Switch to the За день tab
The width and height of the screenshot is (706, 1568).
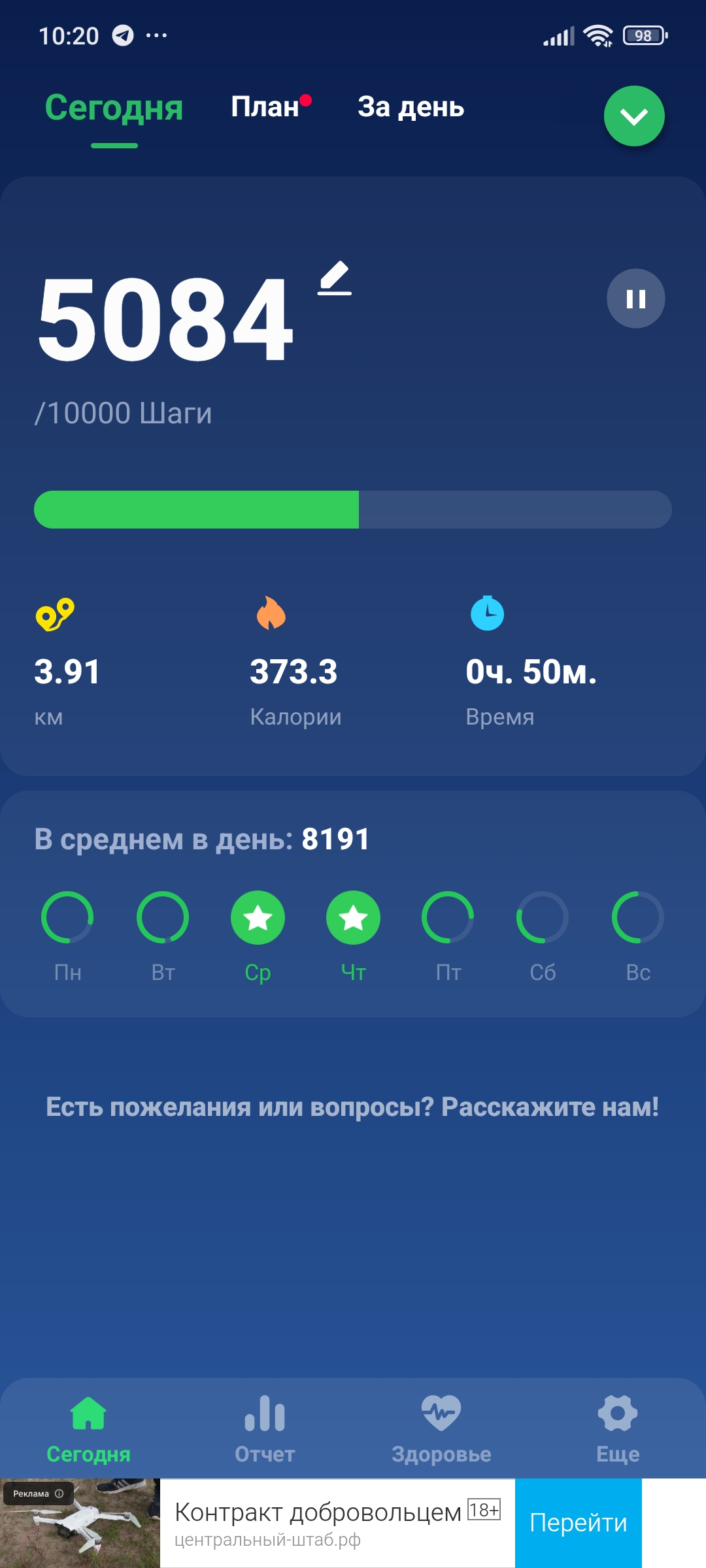pyautogui.click(x=411, y=107)
